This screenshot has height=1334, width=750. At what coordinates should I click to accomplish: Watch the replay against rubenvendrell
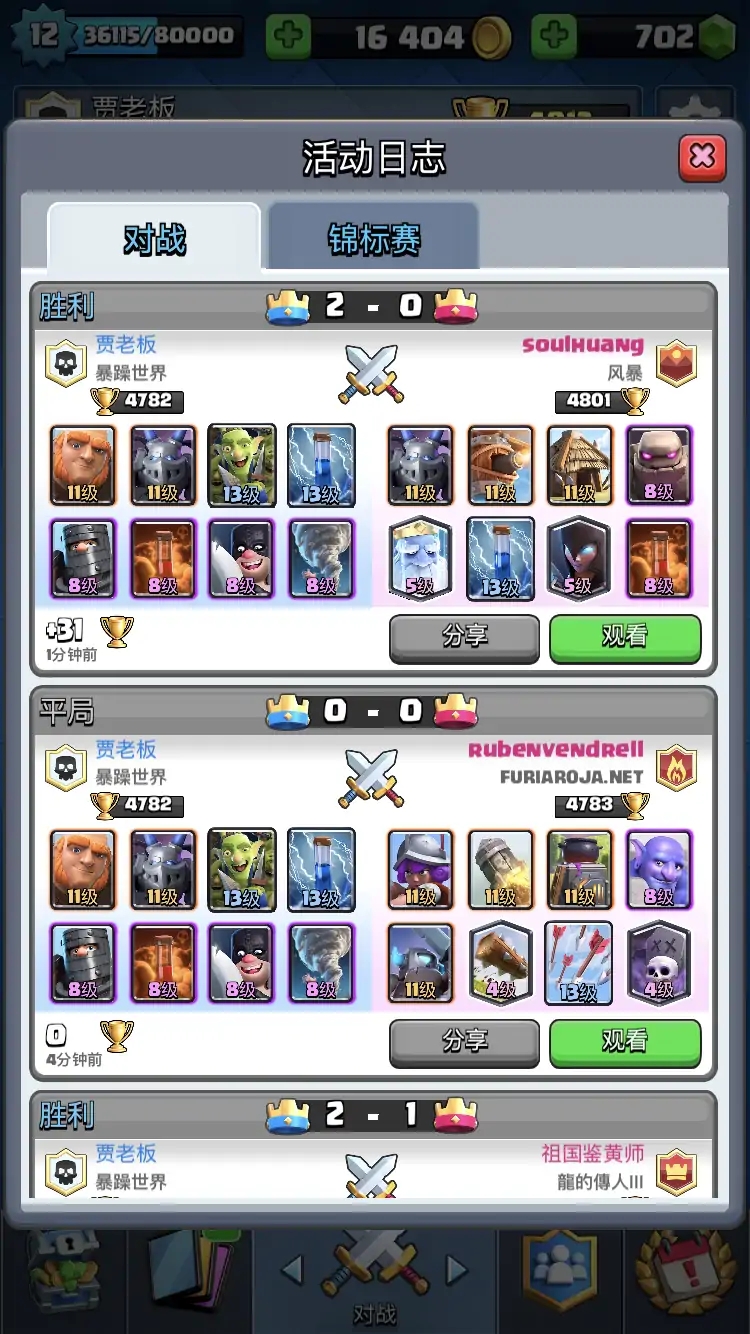coord(625,1043)
